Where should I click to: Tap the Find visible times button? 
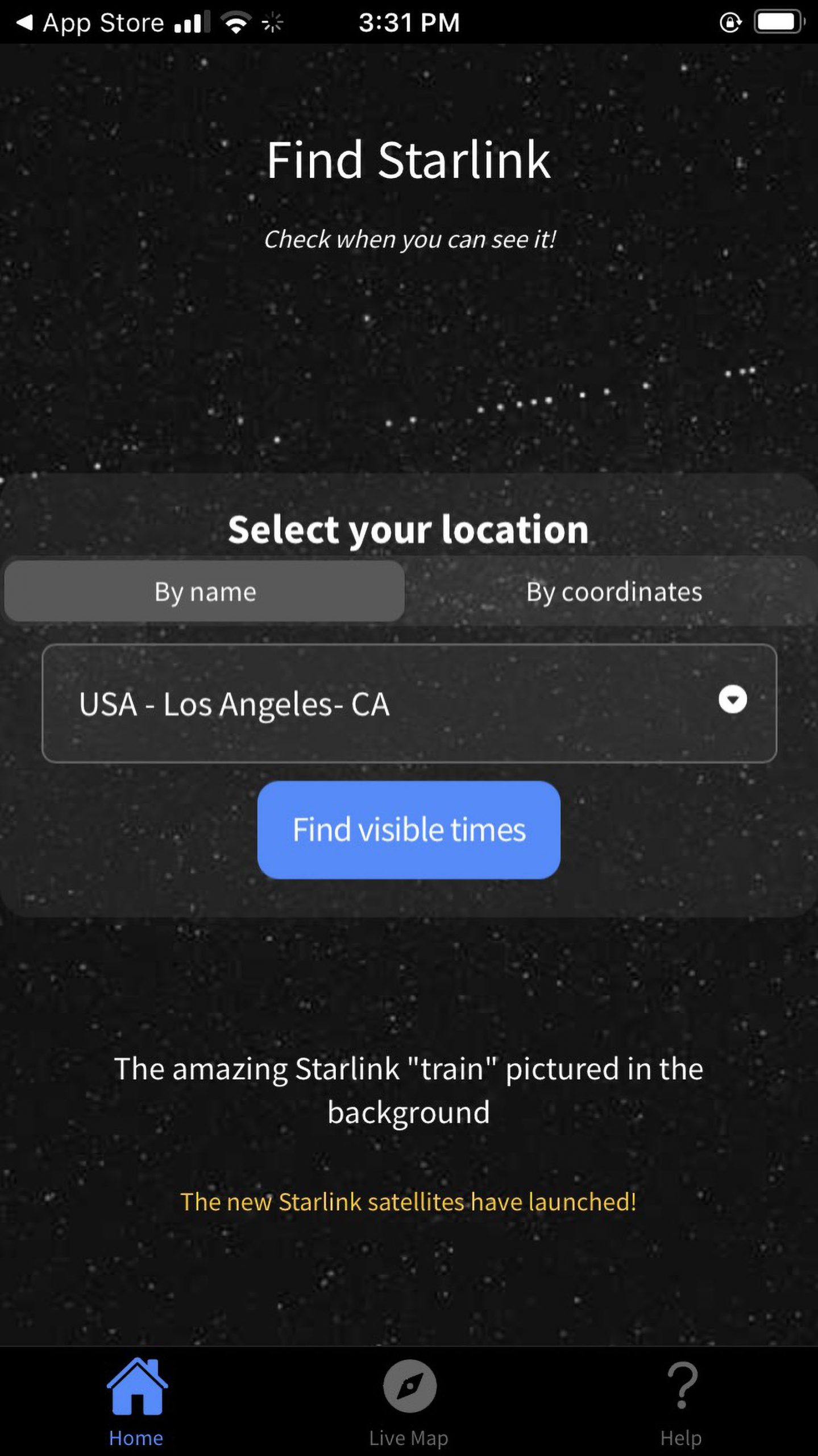tap(409, 829)
